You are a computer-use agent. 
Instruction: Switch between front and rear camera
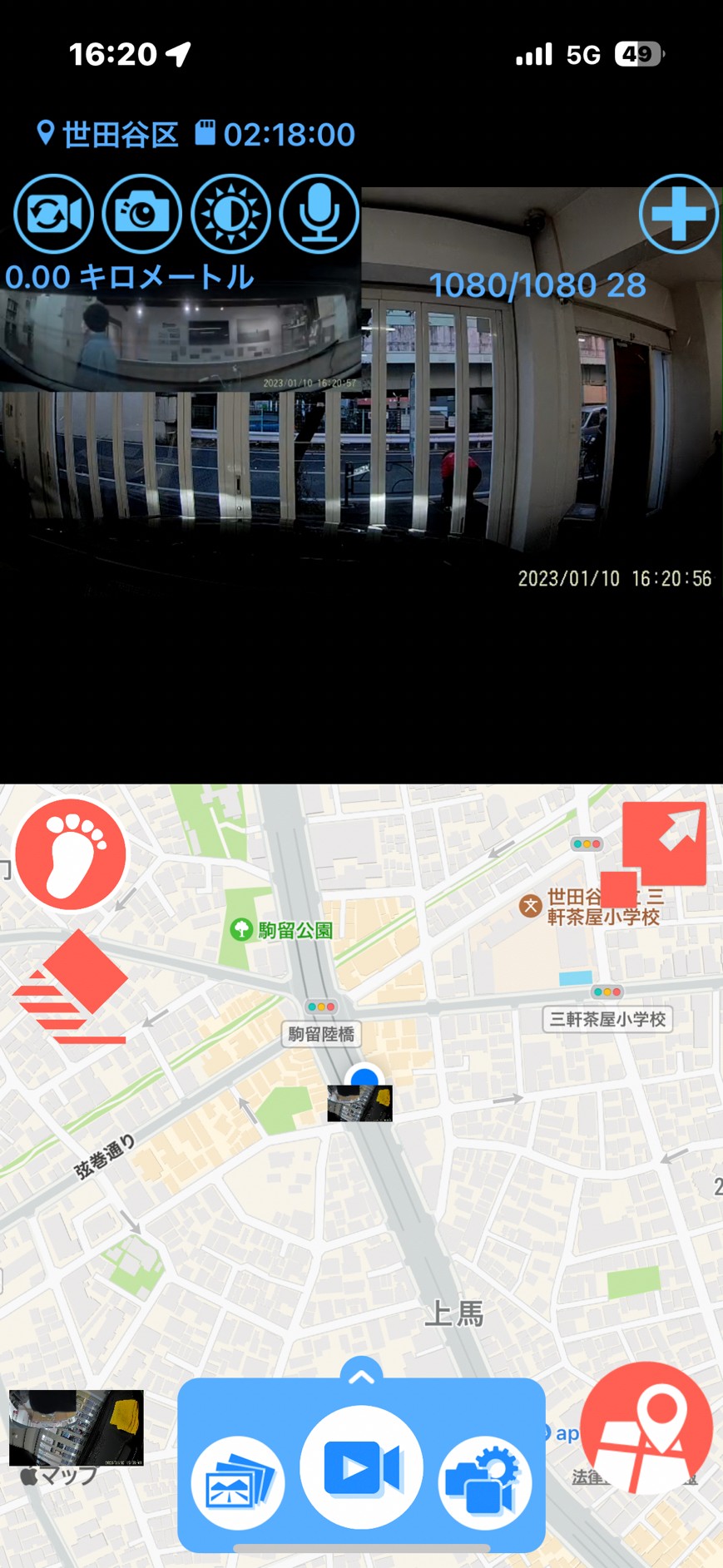(x=54, y=215)
